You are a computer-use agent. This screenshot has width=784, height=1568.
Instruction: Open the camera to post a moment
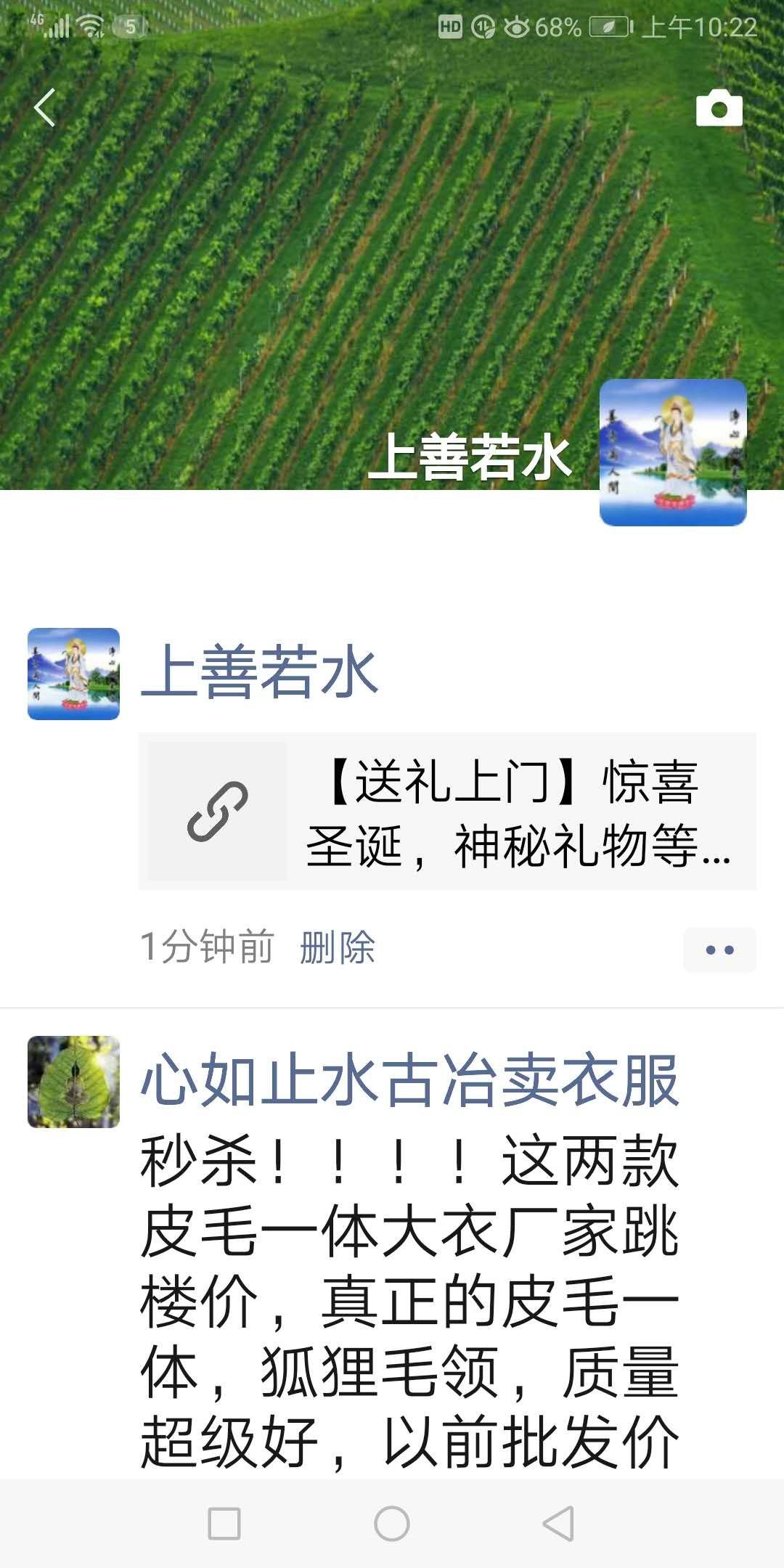719,108
